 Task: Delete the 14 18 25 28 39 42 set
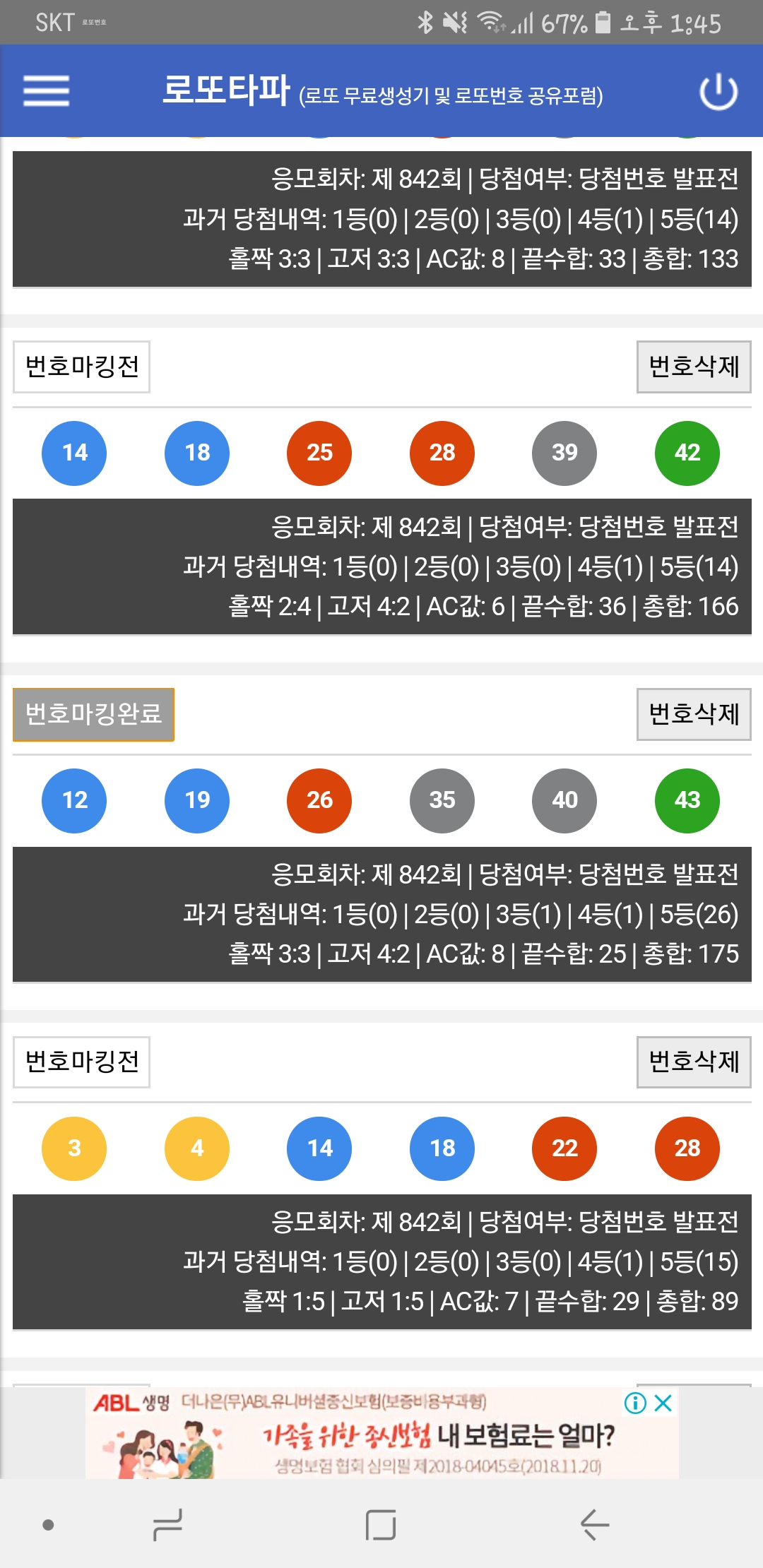tap(694, 367)
